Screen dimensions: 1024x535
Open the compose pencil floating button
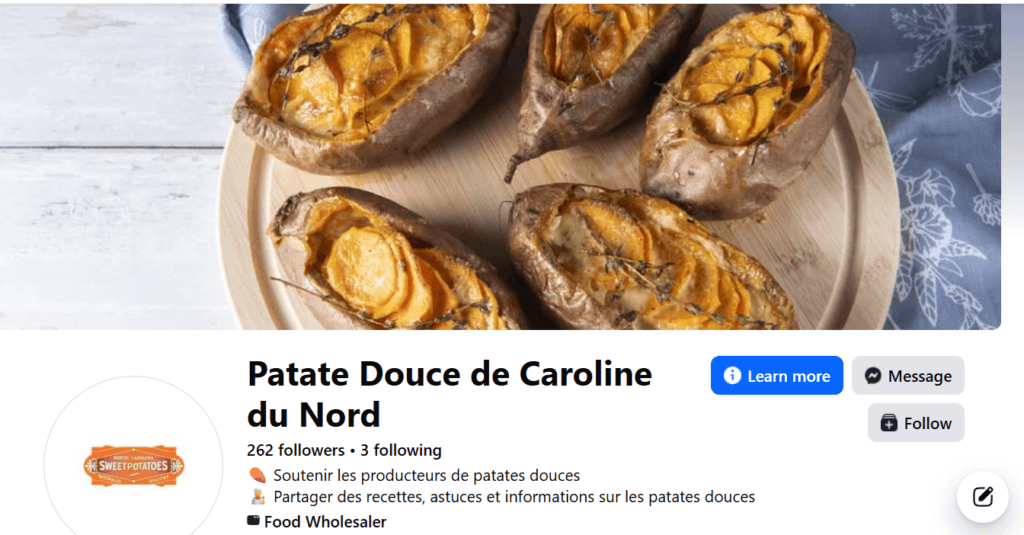click(x=982, y=496)
